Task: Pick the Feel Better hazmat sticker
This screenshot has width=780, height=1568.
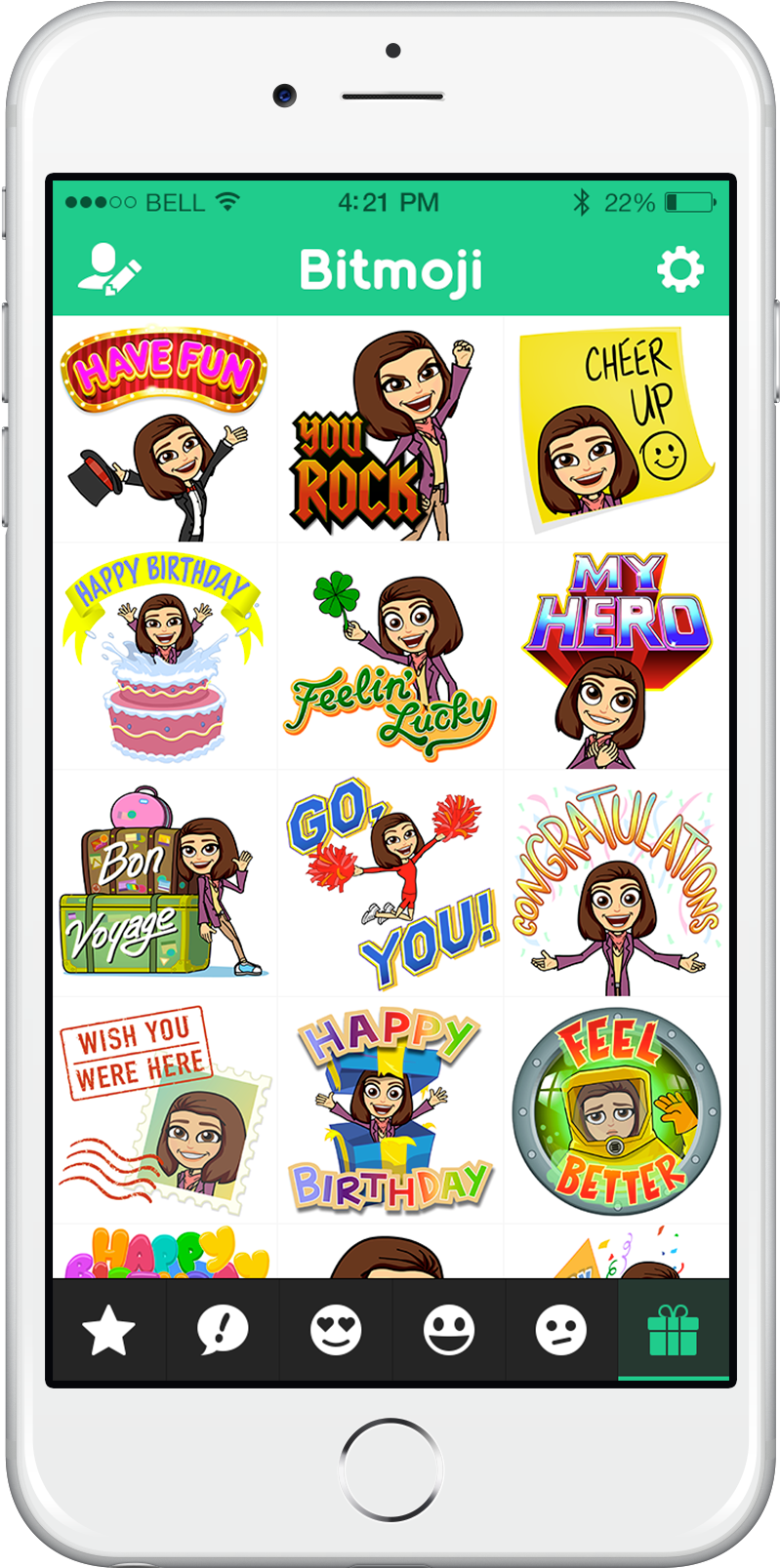Action: pyautogui.click(x=616, y=1109)
